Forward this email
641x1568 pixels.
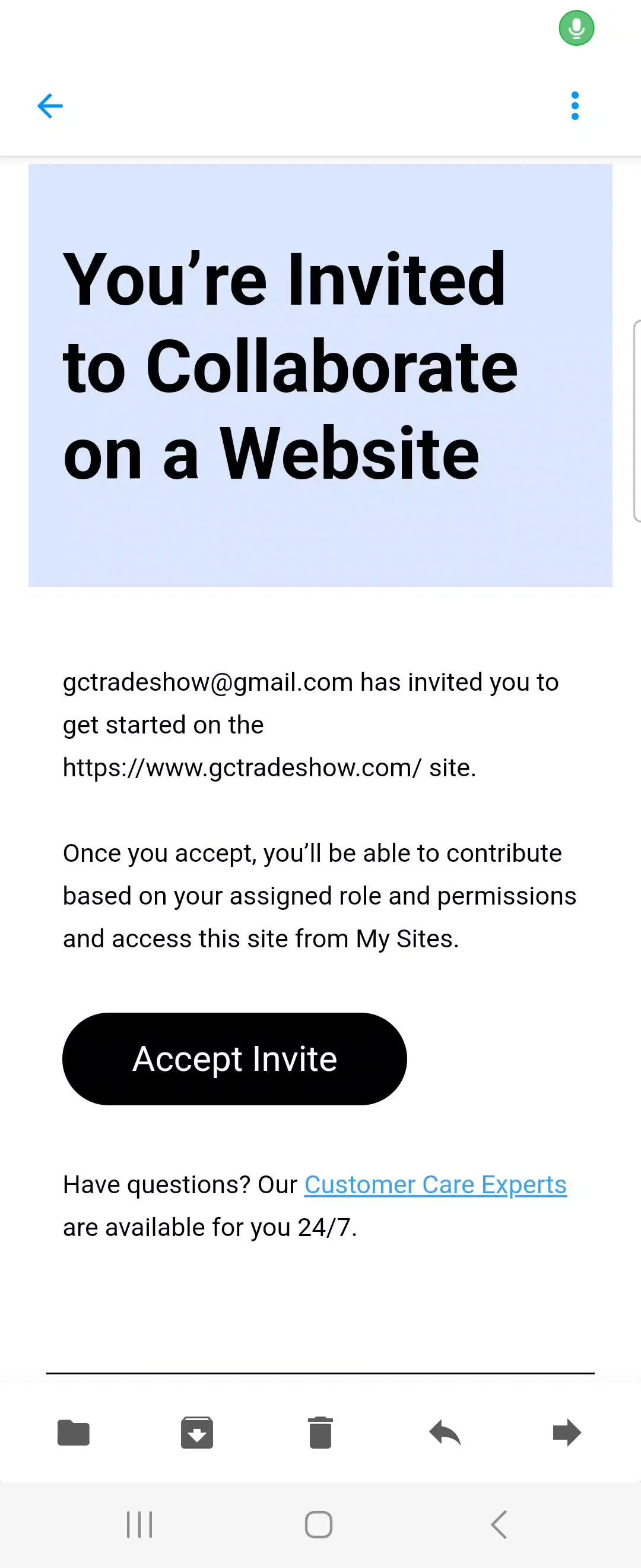coord(567,1432)
